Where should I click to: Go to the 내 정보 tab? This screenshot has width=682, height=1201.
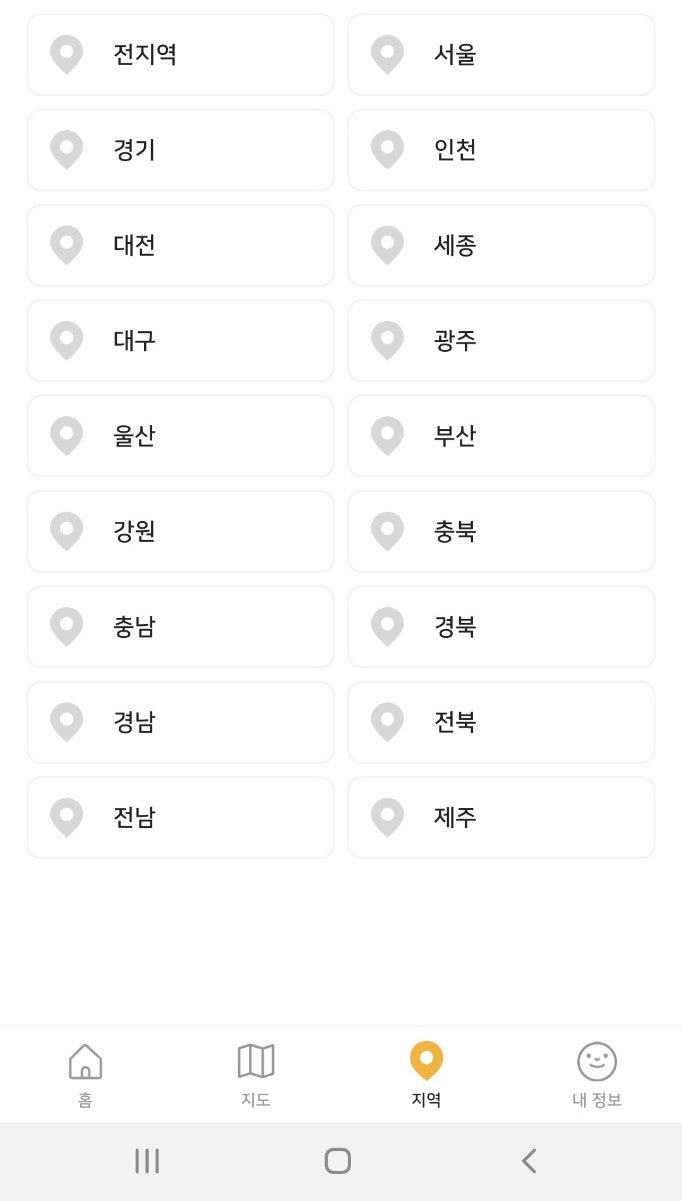click(x=597, y=1074)
